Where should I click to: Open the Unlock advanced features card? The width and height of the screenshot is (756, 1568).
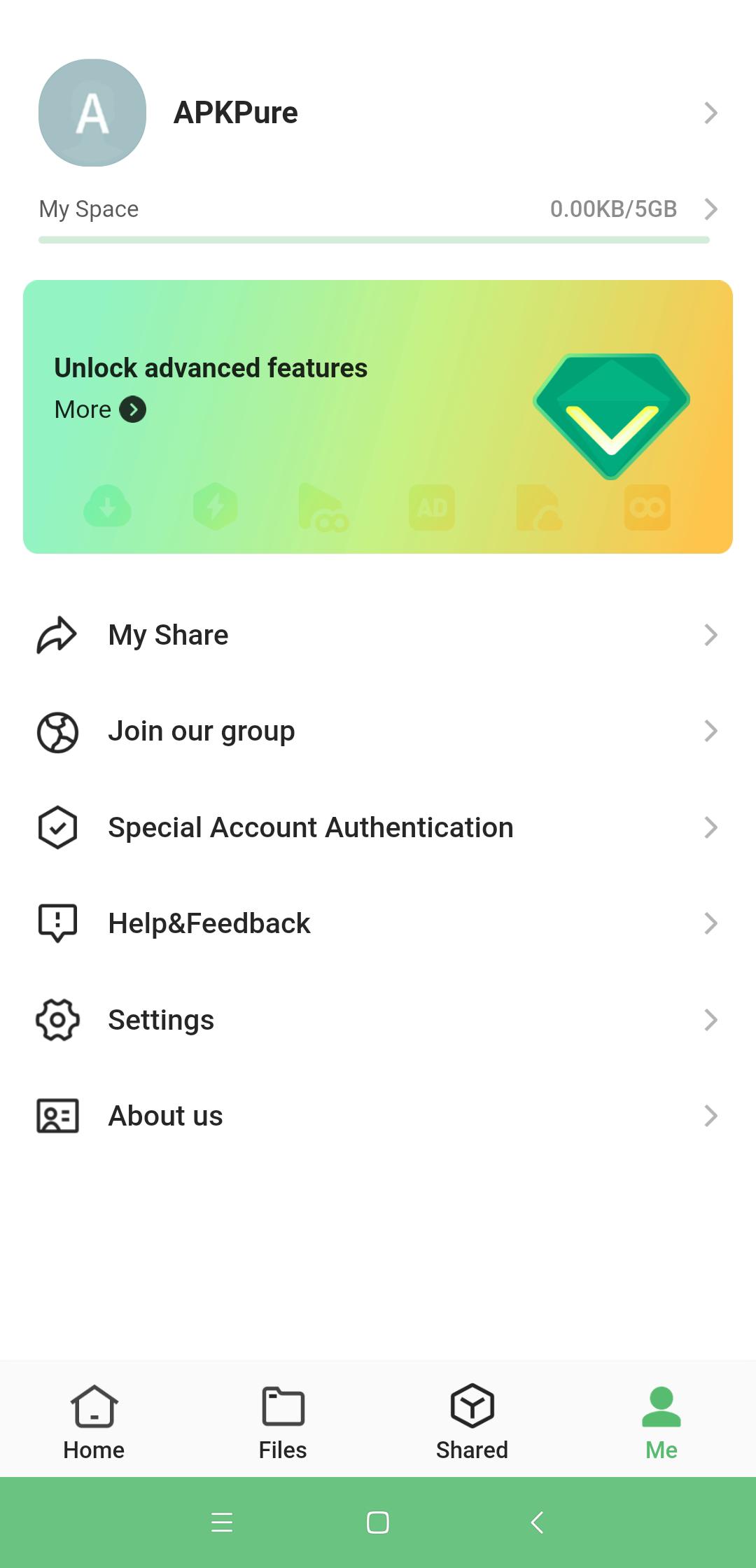[x=378, y=416]
